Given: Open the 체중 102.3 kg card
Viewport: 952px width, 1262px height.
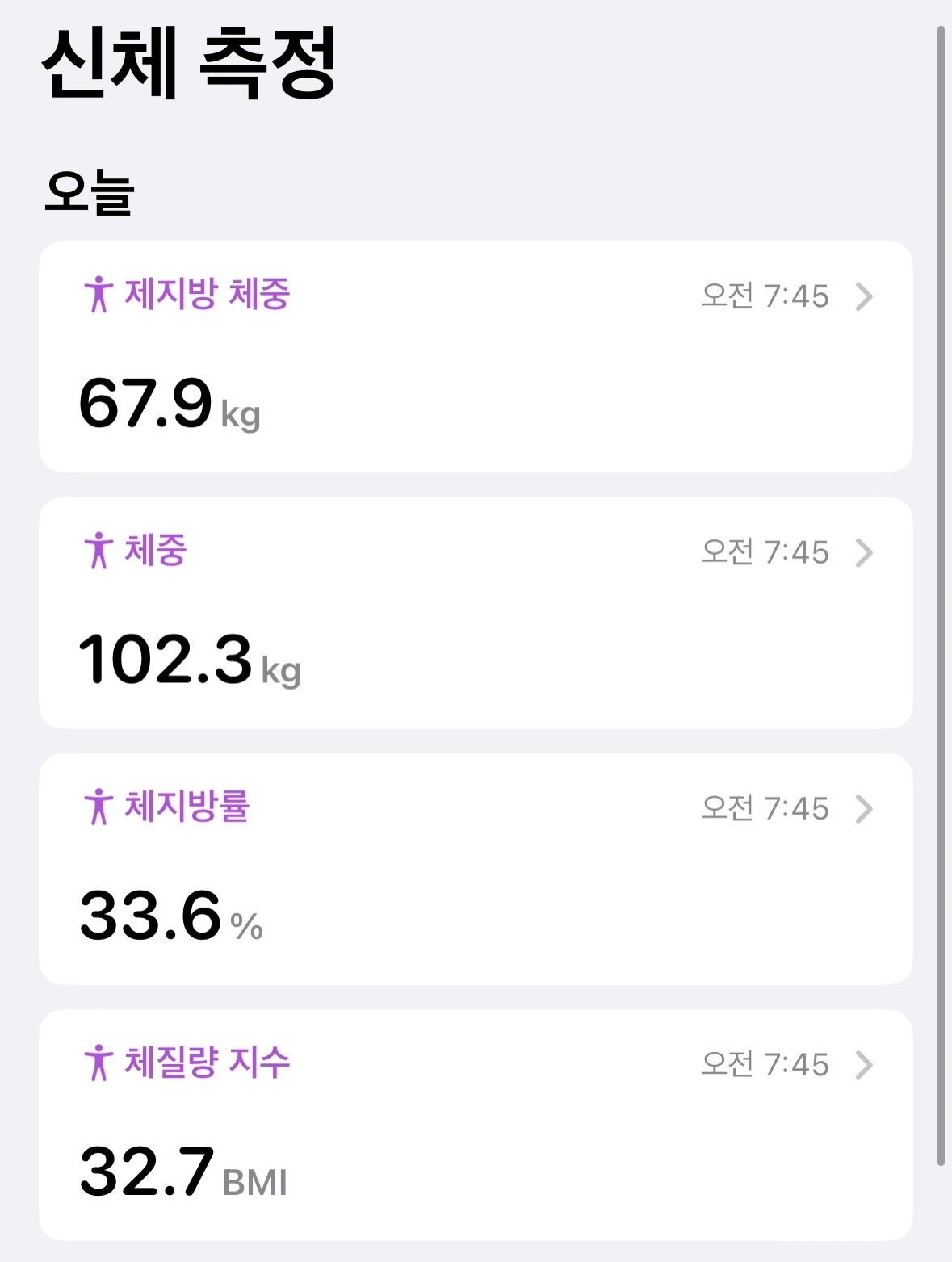Looking at the screenshot, I should pyautogui.click(x=476, y=612).
